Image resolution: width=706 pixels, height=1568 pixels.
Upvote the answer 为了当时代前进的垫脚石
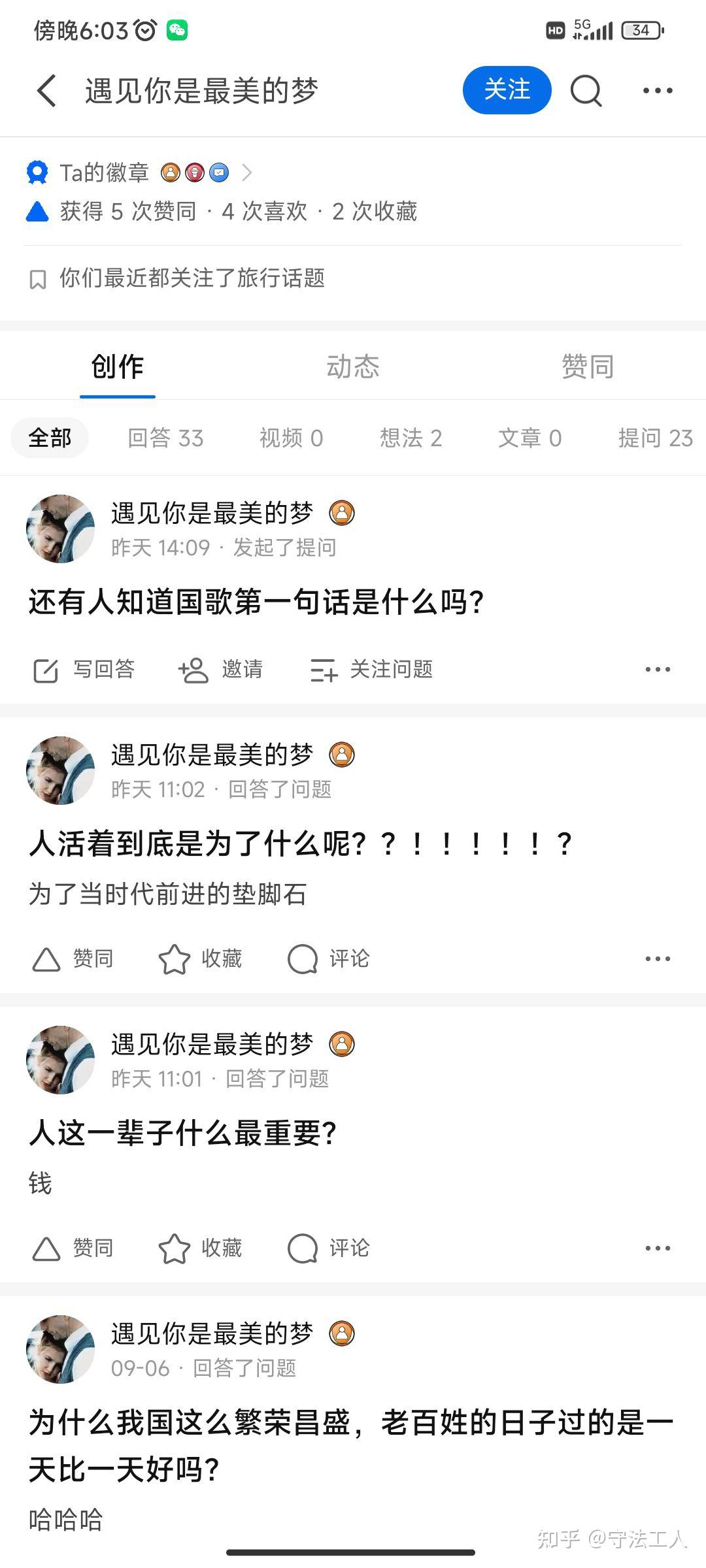coord(73,959)
